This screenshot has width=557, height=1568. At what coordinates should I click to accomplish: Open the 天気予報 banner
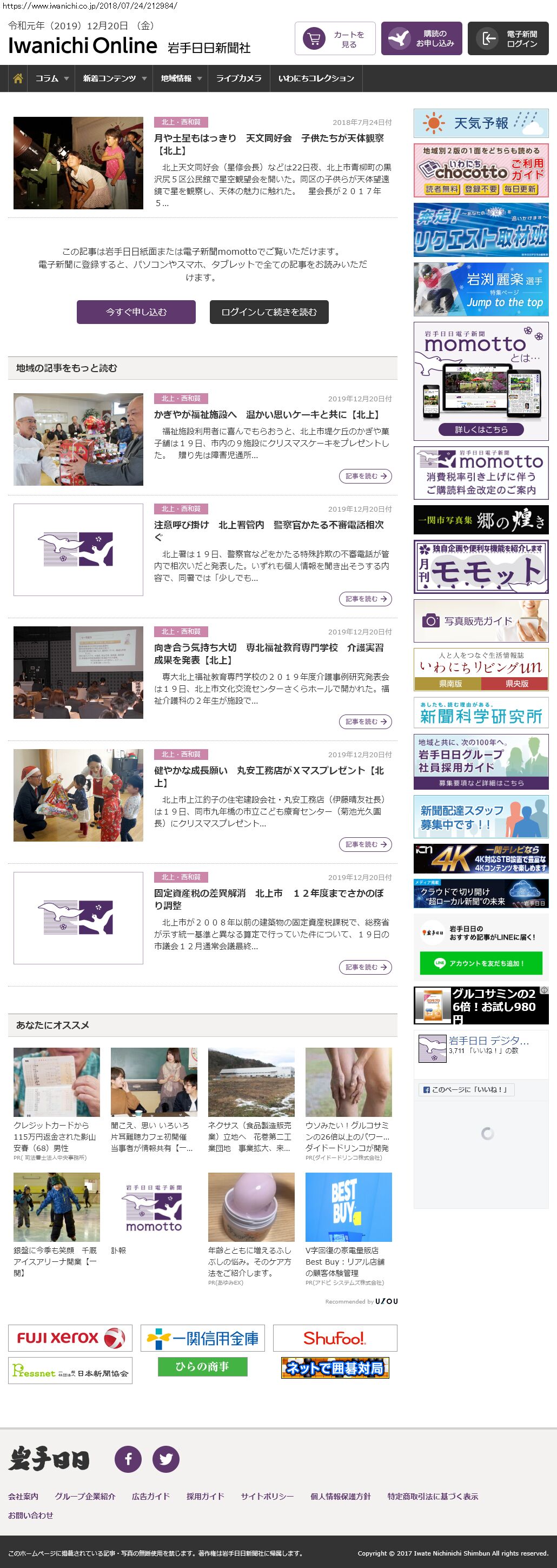481,123
